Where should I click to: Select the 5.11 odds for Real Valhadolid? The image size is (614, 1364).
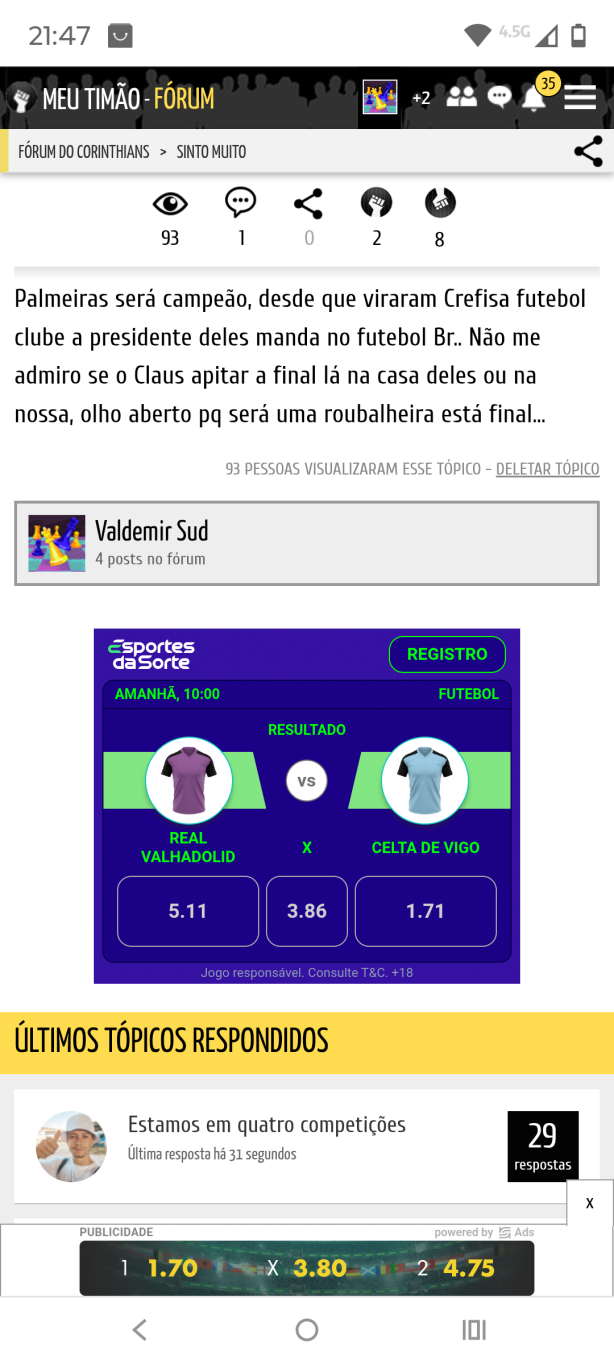click(188, 911)
